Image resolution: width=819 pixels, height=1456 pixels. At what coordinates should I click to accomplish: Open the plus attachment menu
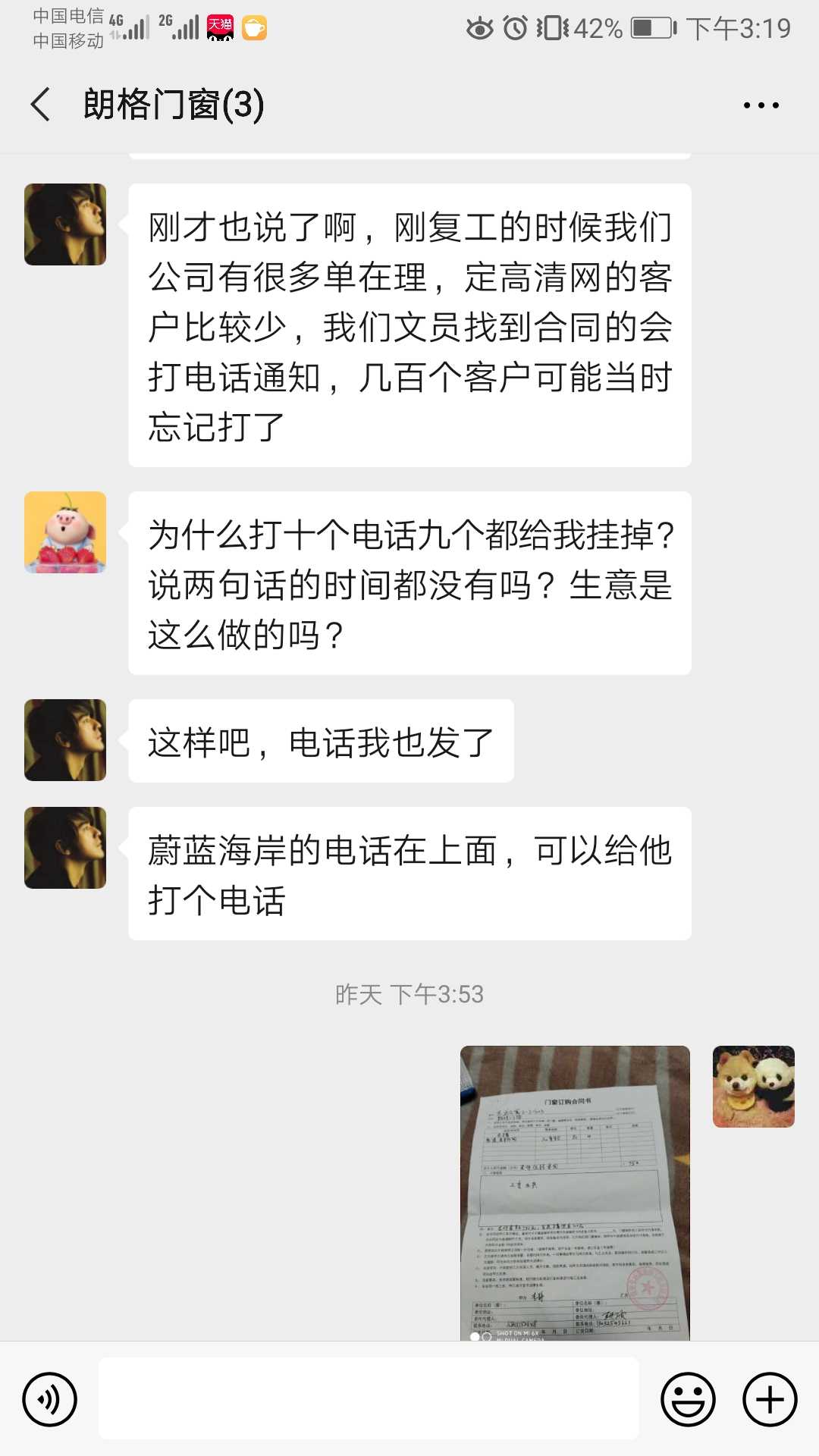(x=769, y=1399)
